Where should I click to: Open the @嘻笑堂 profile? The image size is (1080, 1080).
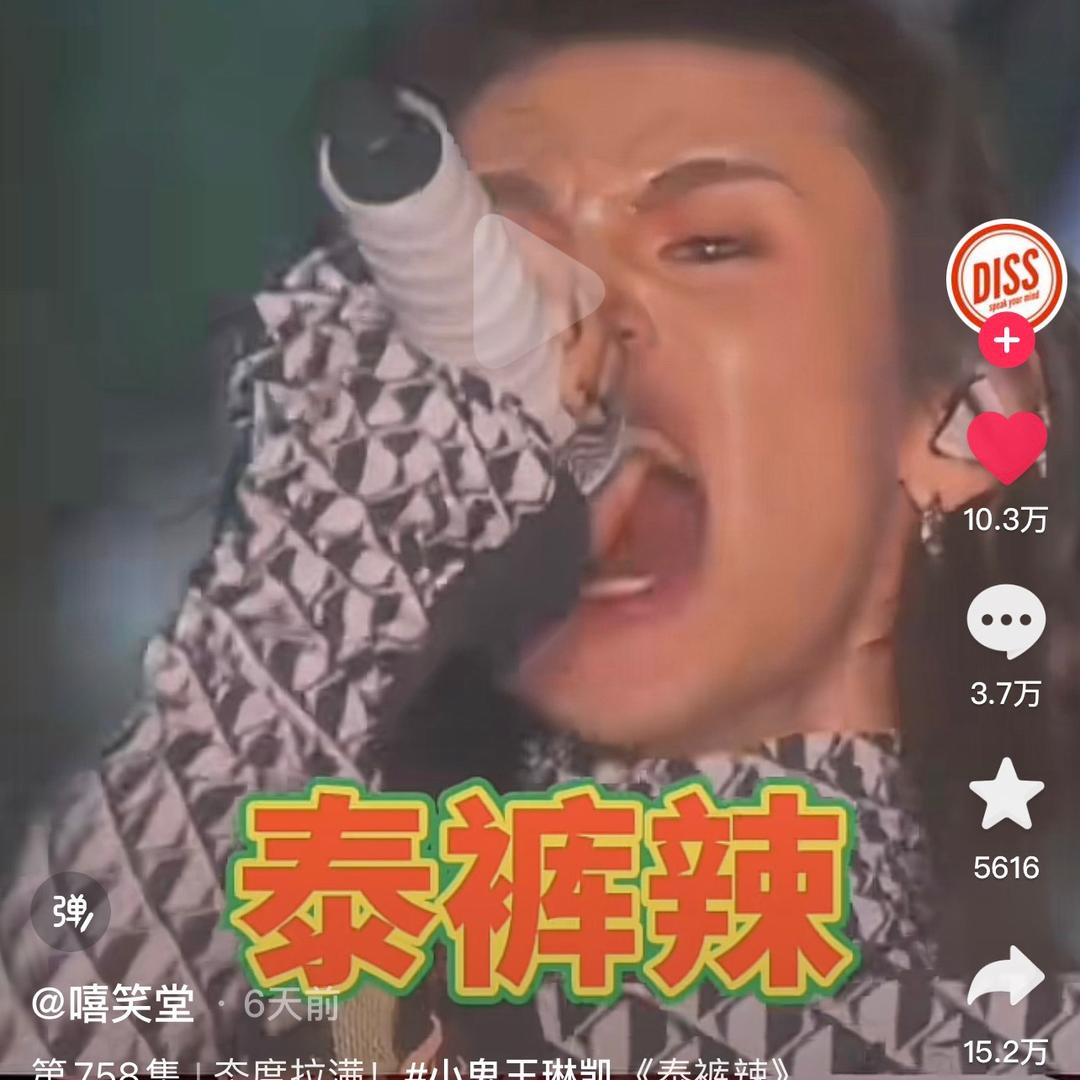coord(113,1005)
